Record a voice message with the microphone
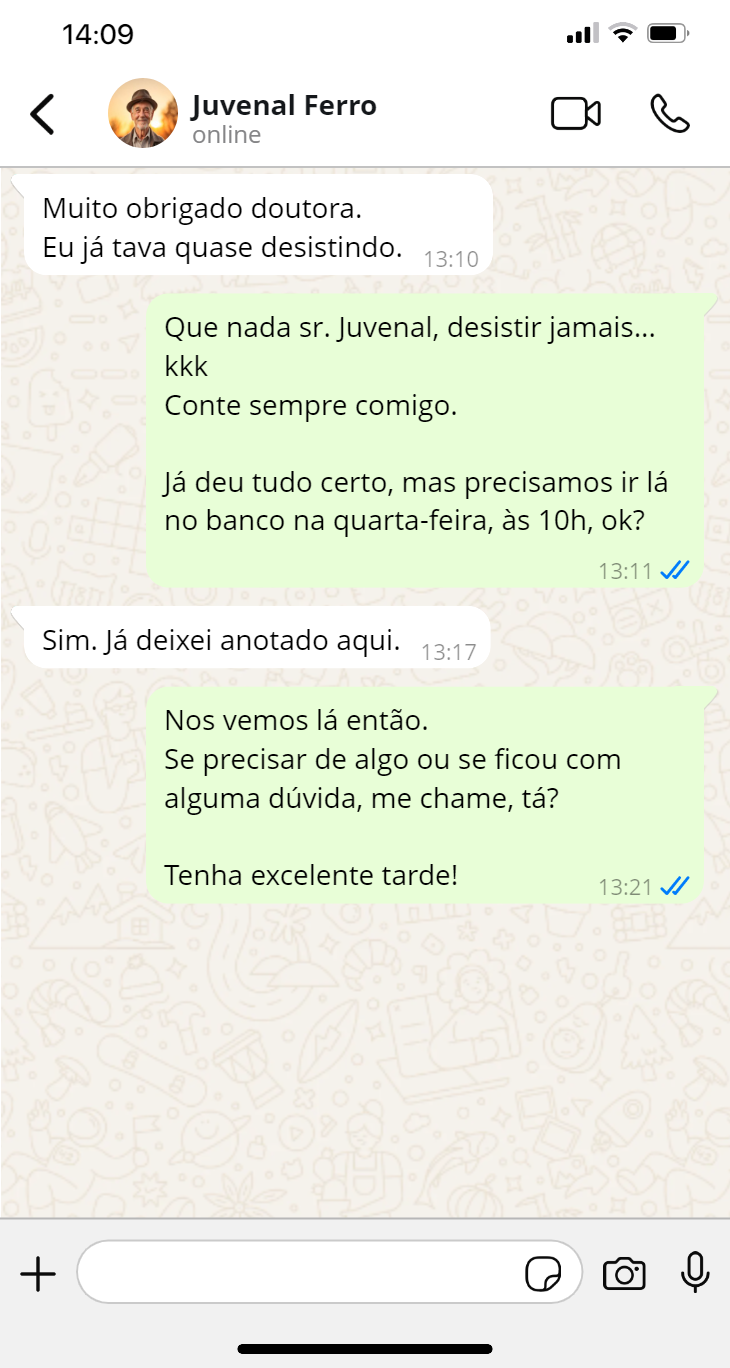This screenshot has height=1368, width=730. click(694, 1272)
